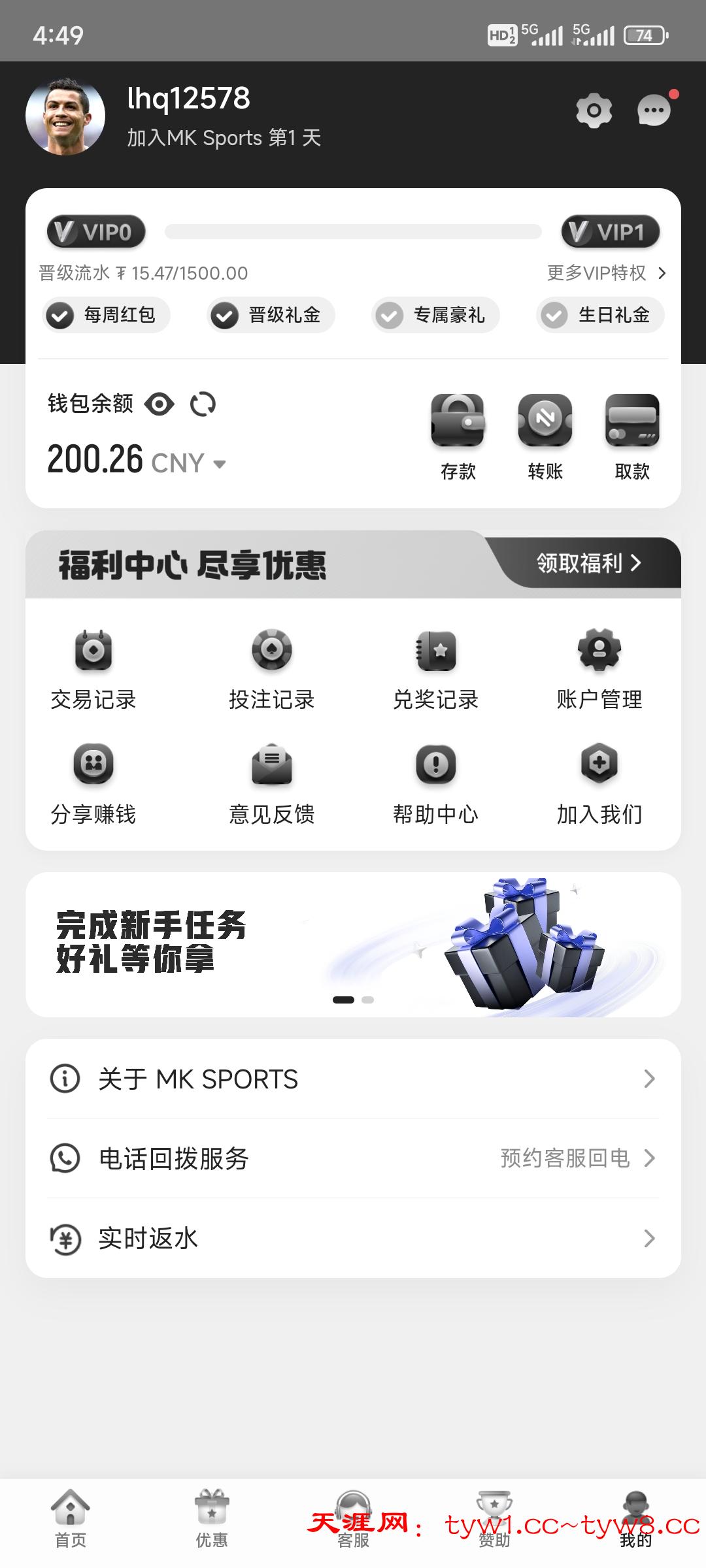Open 实时返水 row
706x1568 pixels.
click(x=353, y=1238)
